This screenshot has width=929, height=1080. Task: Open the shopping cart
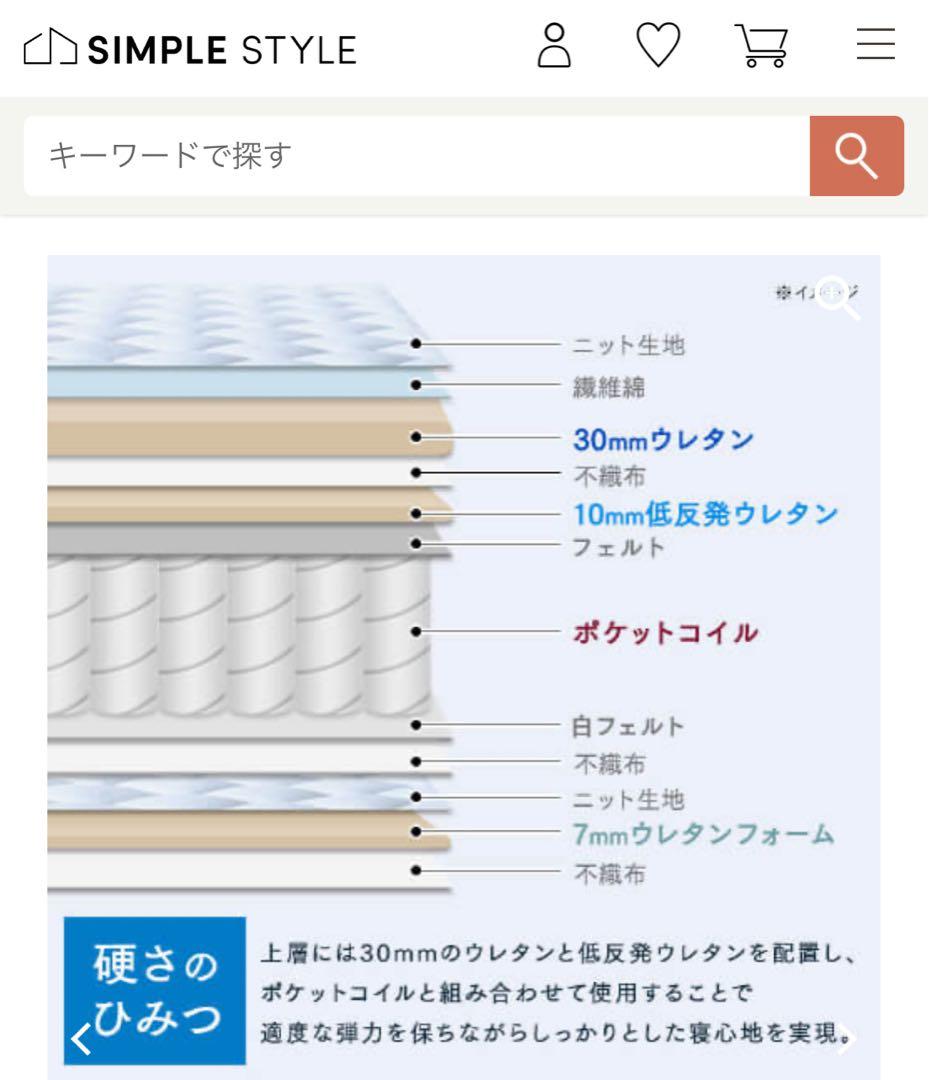point(762,46)
